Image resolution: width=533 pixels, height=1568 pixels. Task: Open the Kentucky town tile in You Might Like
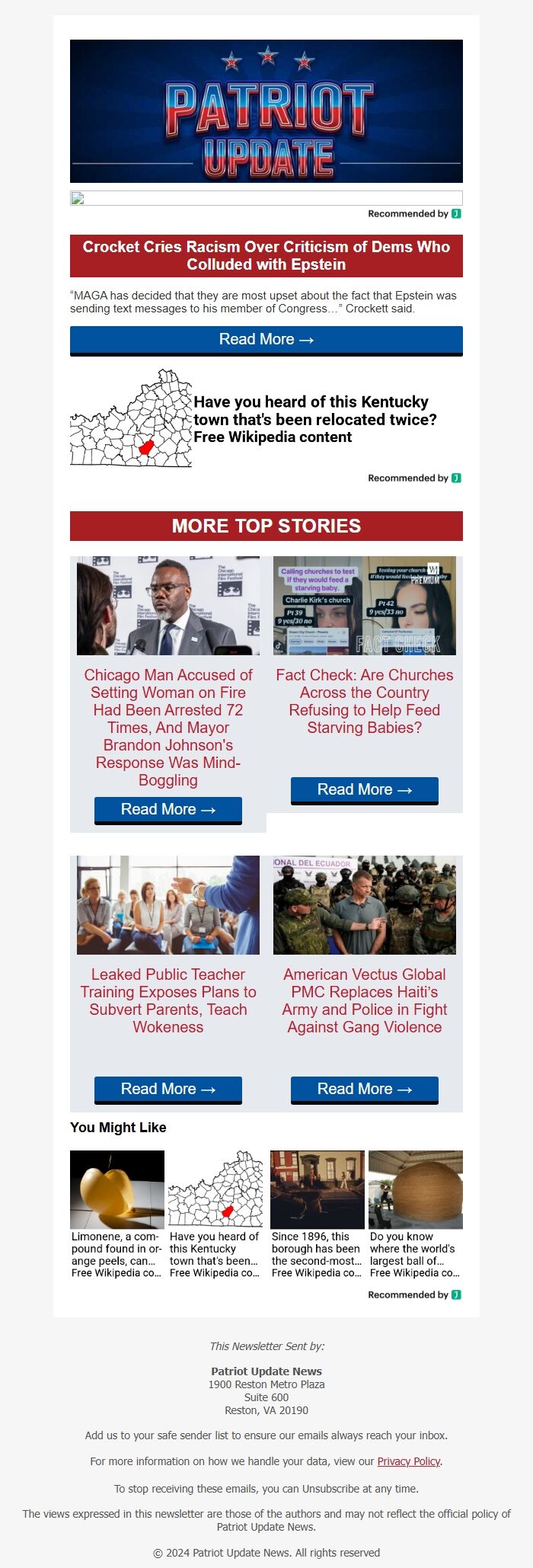pos(215,1213)
